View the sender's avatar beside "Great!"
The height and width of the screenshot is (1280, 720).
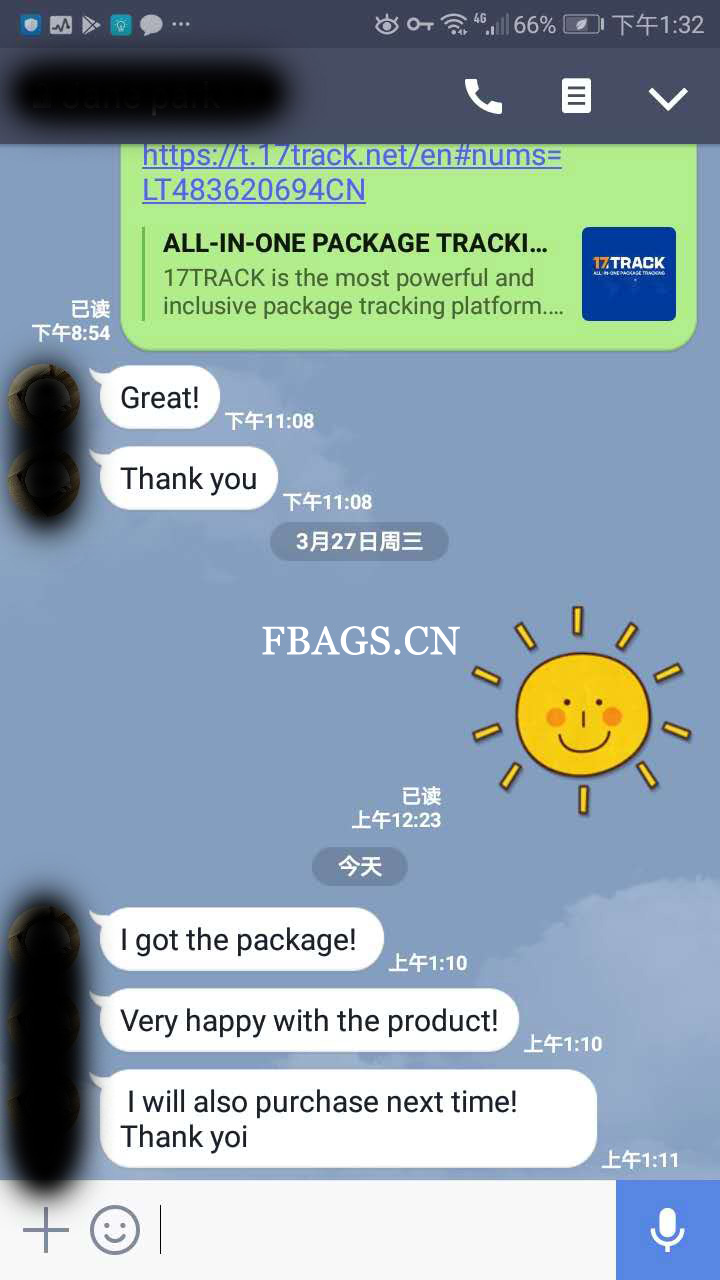click(x=43, y=398)
